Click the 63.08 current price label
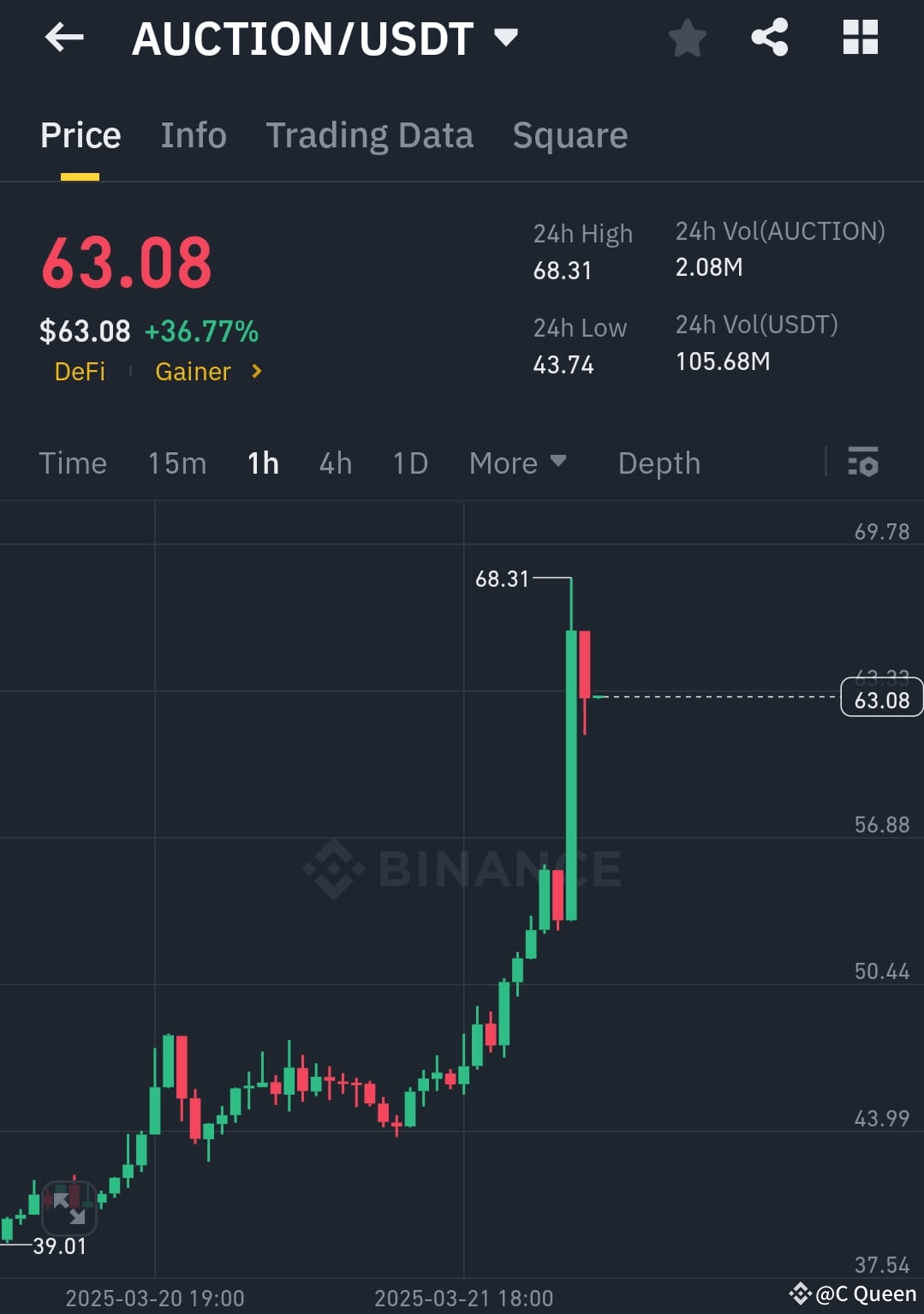 (x=881, y=698)
